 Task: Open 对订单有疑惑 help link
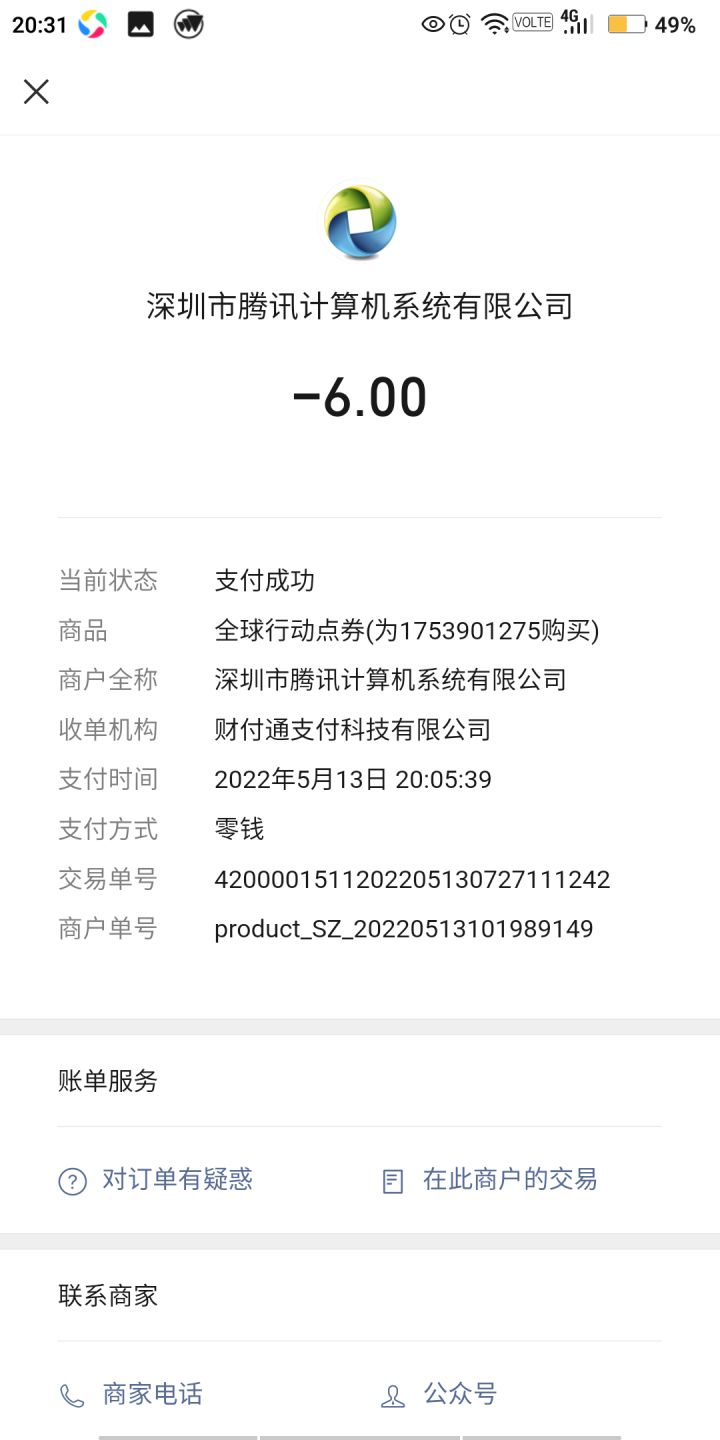(156, 1180)
